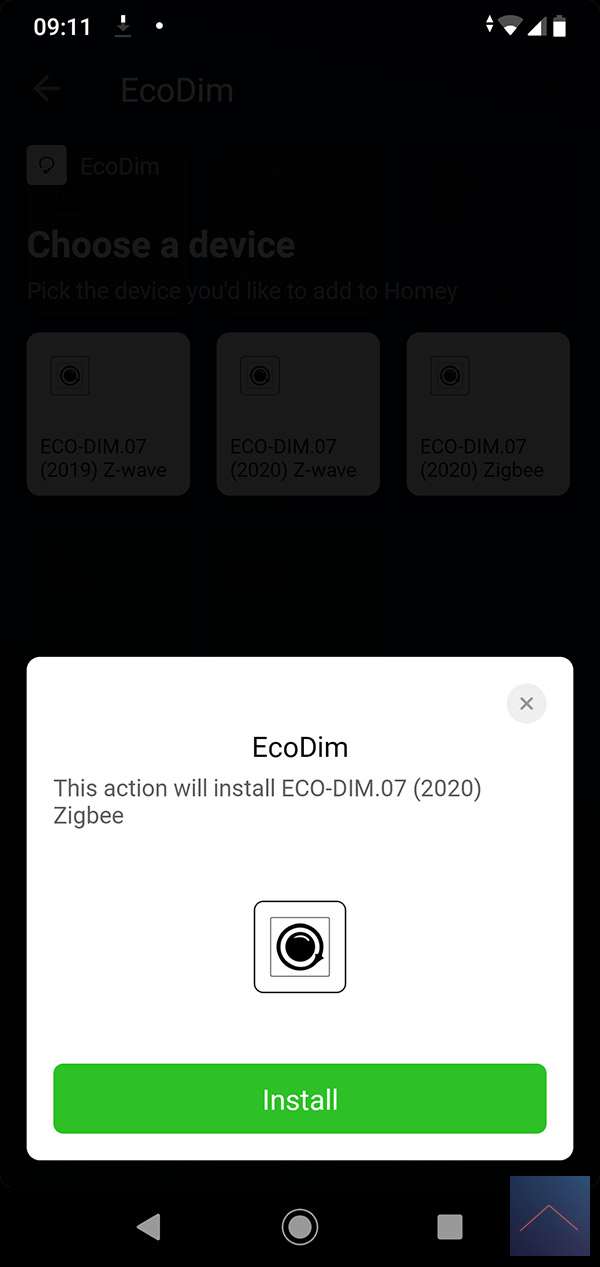Open recent apps overview
This screenshot has width=600, height=1267.
click(x=450, y=1226)
